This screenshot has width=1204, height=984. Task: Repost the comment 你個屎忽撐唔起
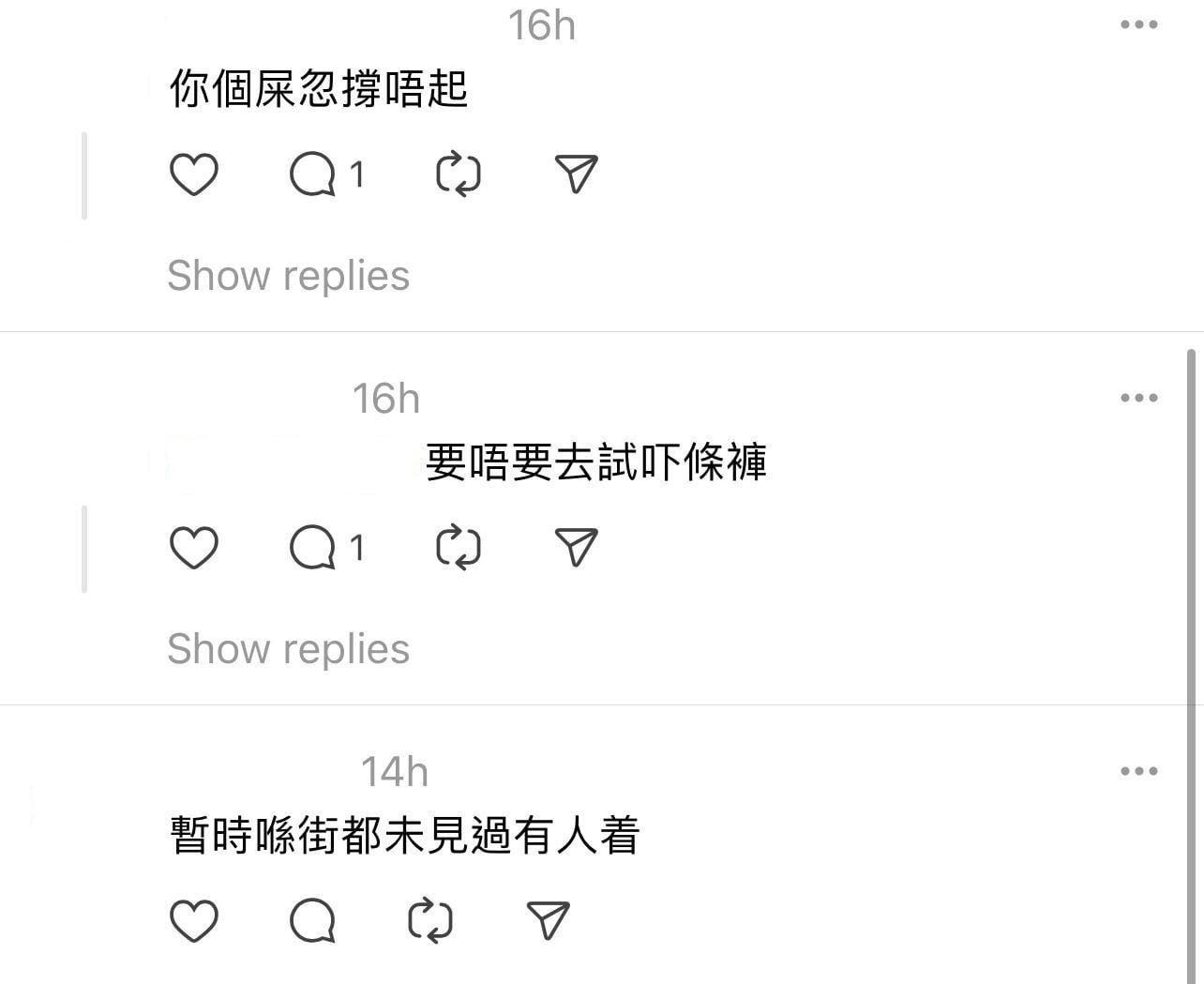coord(459,174)
